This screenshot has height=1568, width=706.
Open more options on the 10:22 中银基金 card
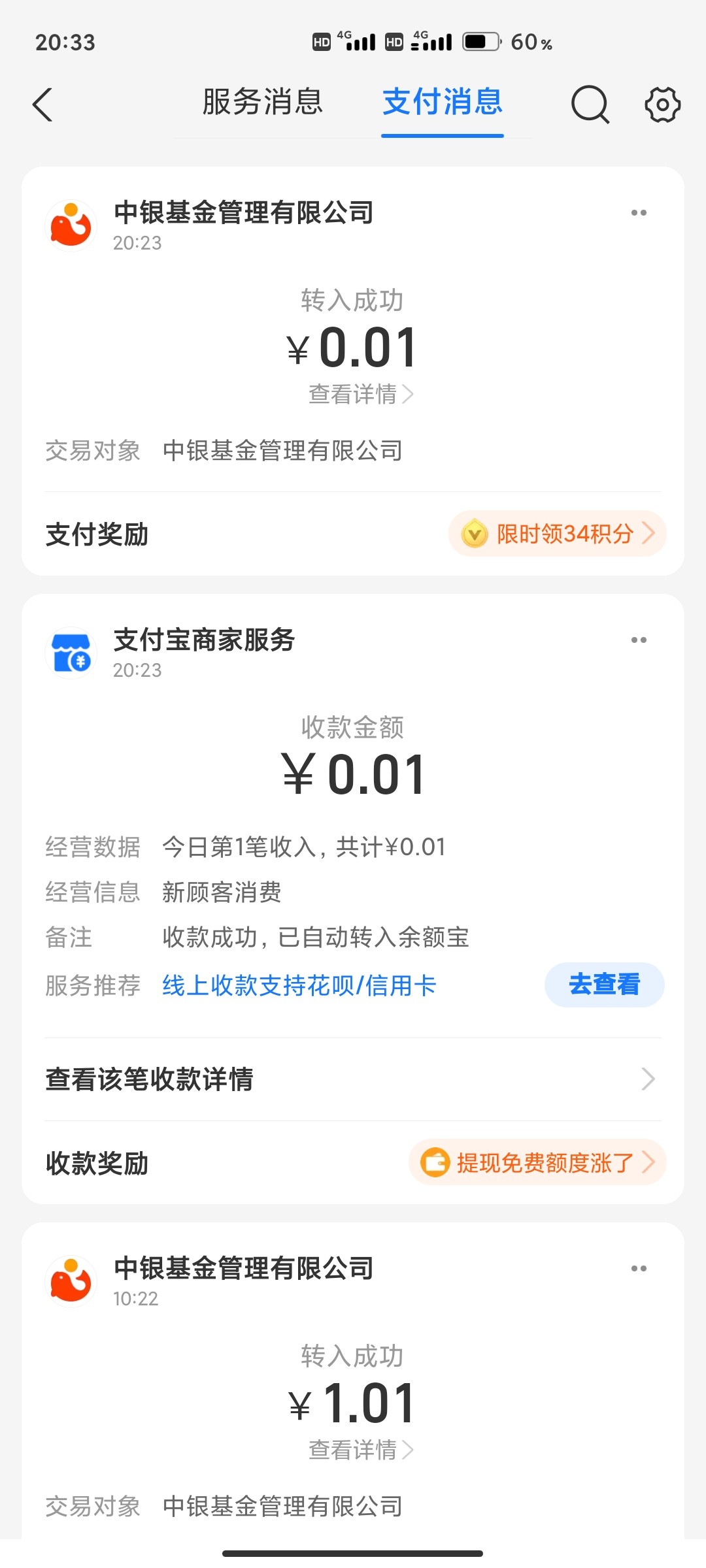tap(639, 1269)
